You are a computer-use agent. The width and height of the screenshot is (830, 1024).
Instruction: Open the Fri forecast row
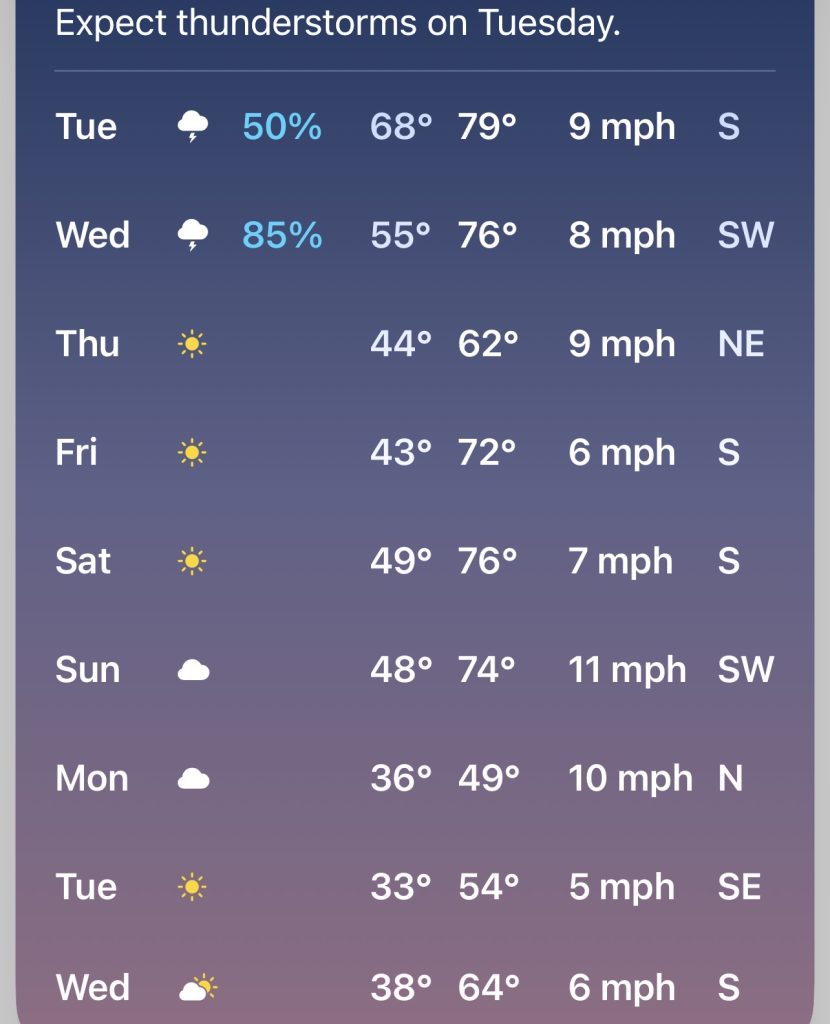[414, 453]
